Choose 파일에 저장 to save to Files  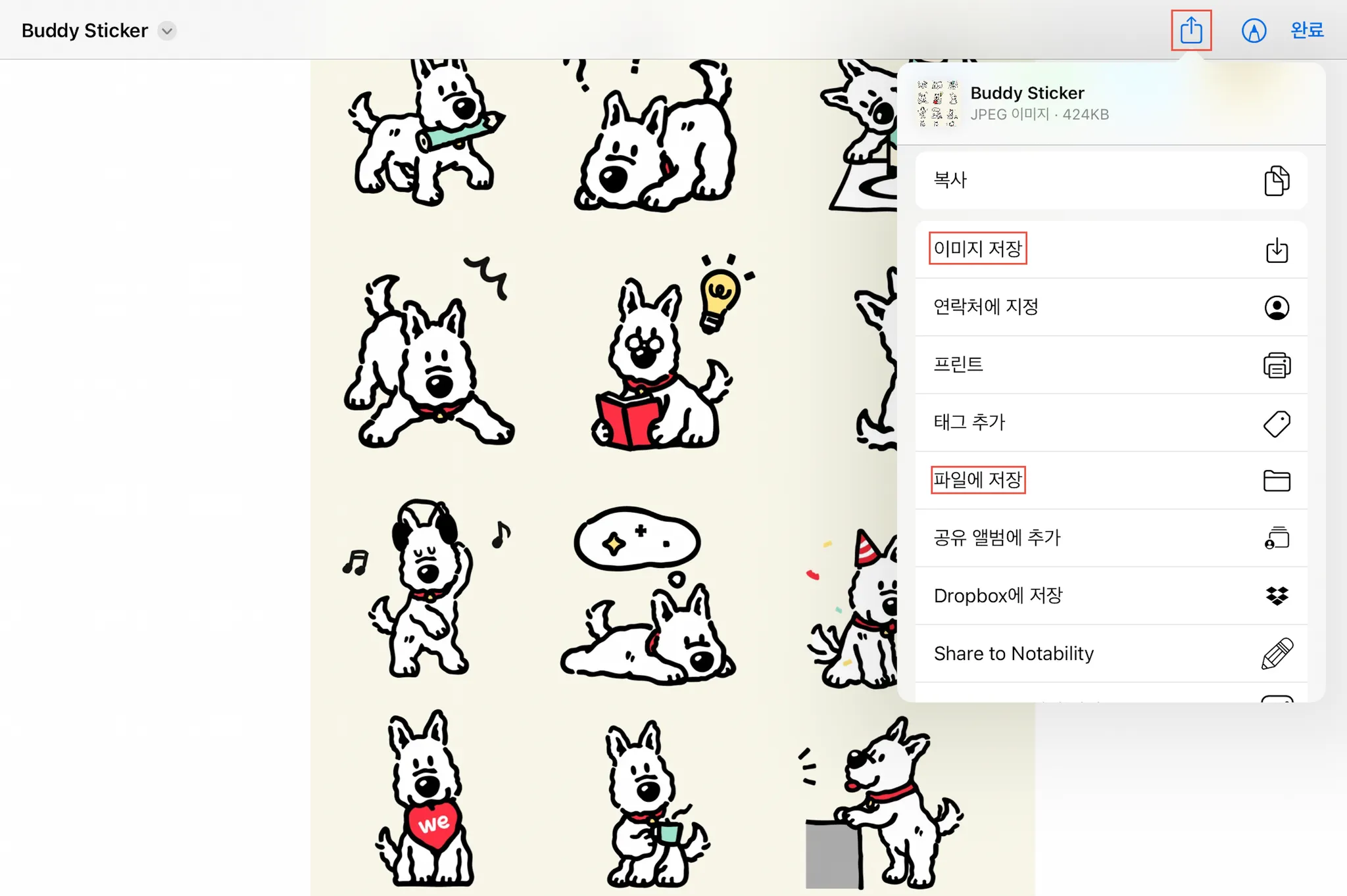pos(1110,481)
